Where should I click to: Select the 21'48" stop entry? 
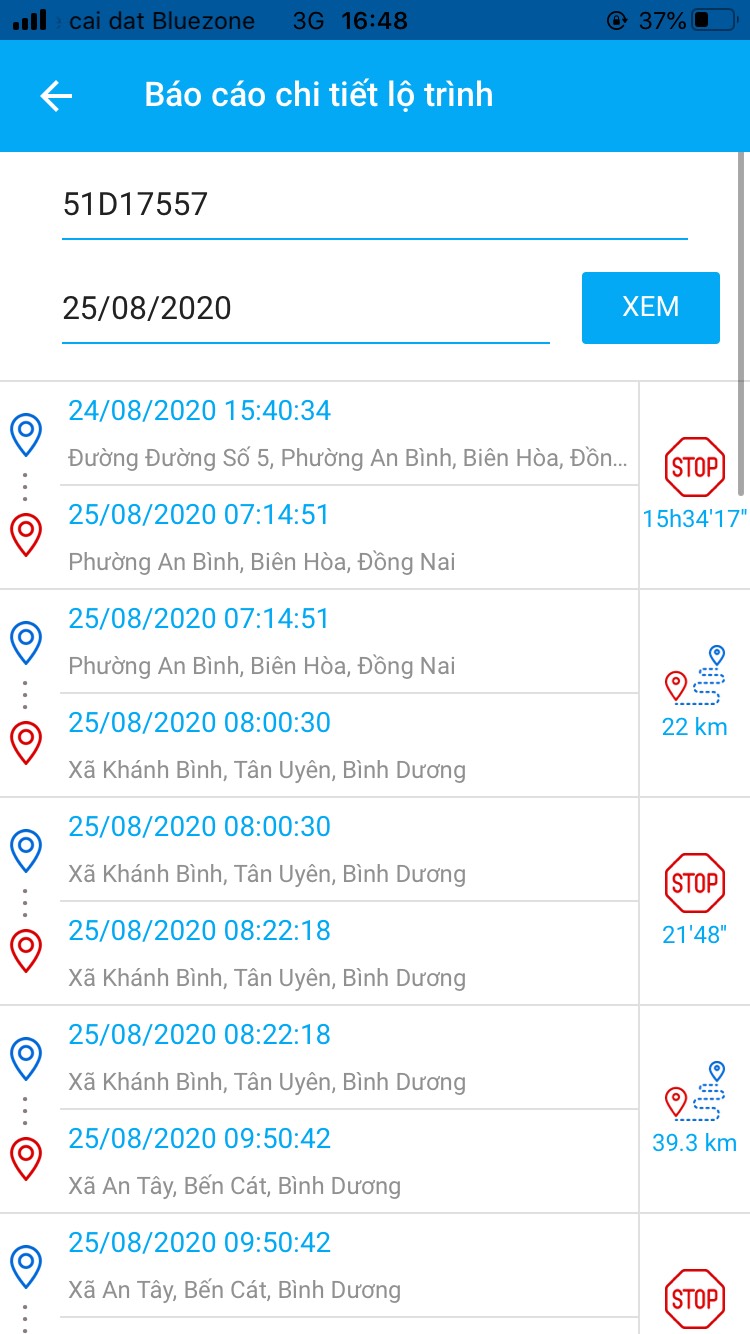click(694, 900)
